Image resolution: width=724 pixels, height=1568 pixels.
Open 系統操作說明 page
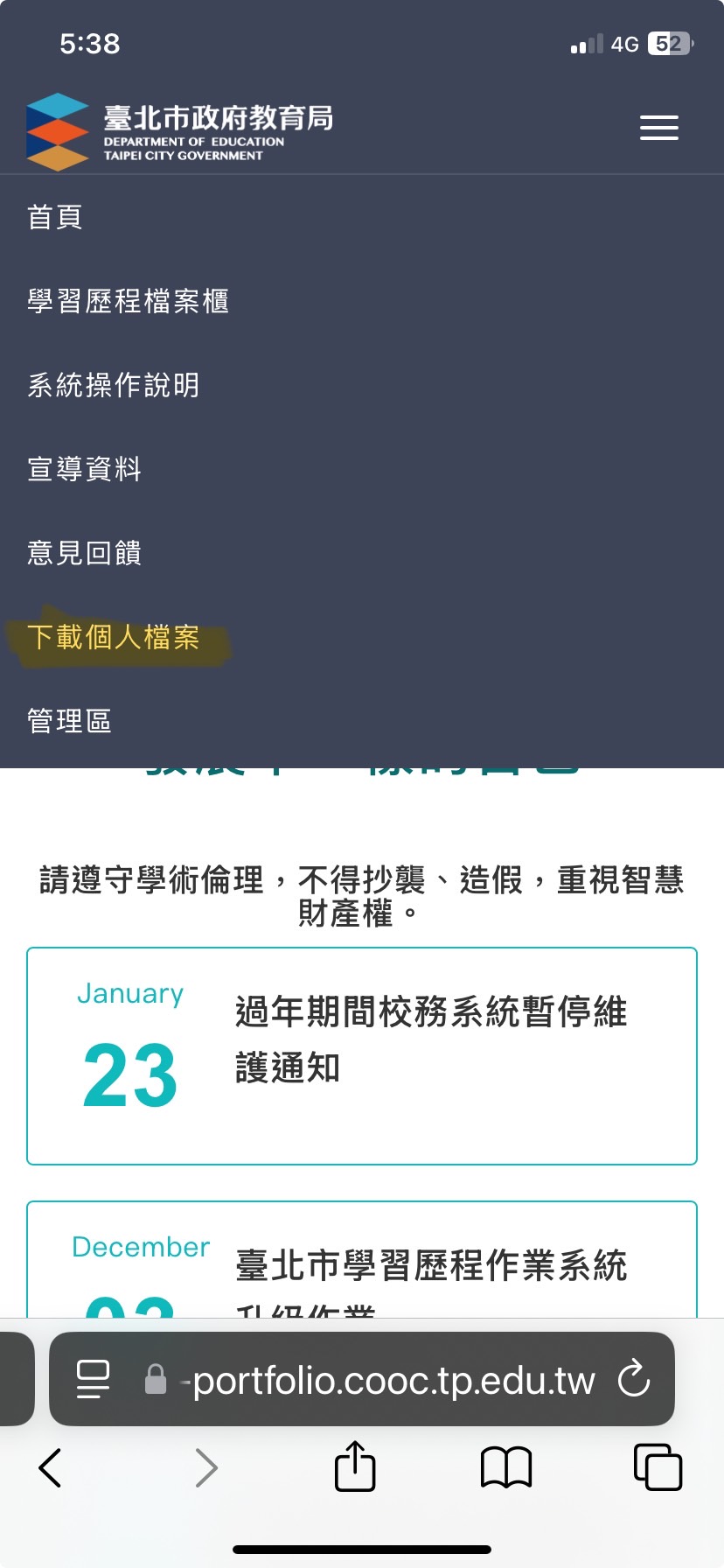[x=114, y=385]
